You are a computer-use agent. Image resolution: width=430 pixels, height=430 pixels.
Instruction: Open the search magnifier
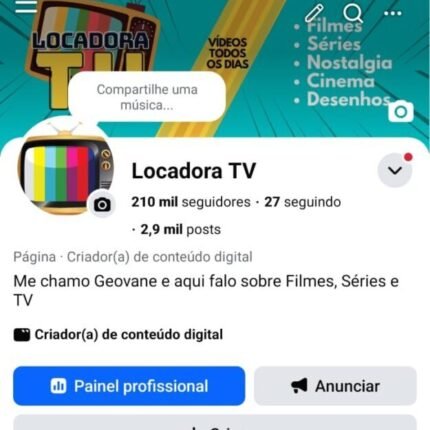[x=353, y=13]
